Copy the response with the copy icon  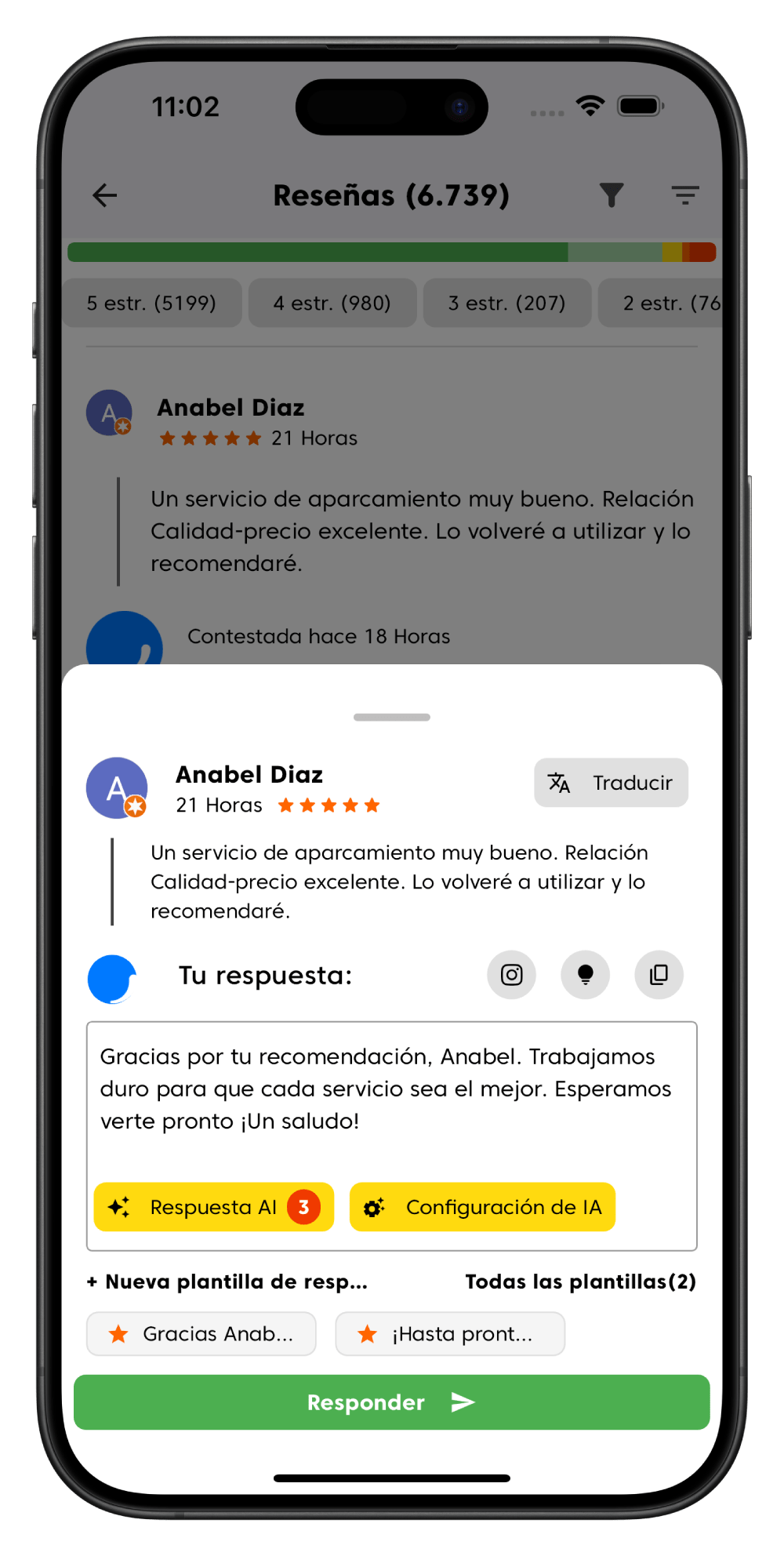659,975
